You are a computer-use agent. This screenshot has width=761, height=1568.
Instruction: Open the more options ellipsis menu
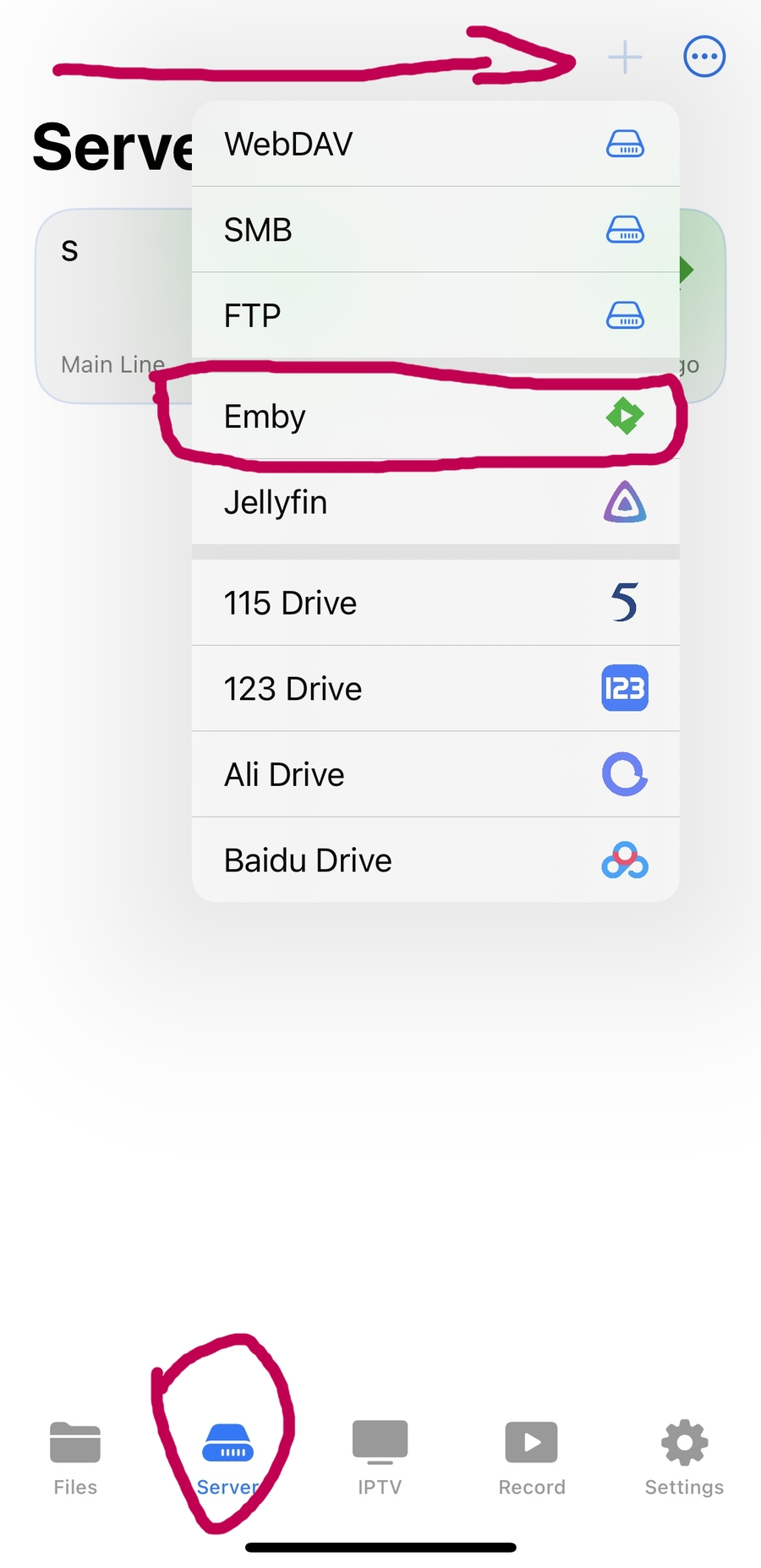[x=704, y=57]
